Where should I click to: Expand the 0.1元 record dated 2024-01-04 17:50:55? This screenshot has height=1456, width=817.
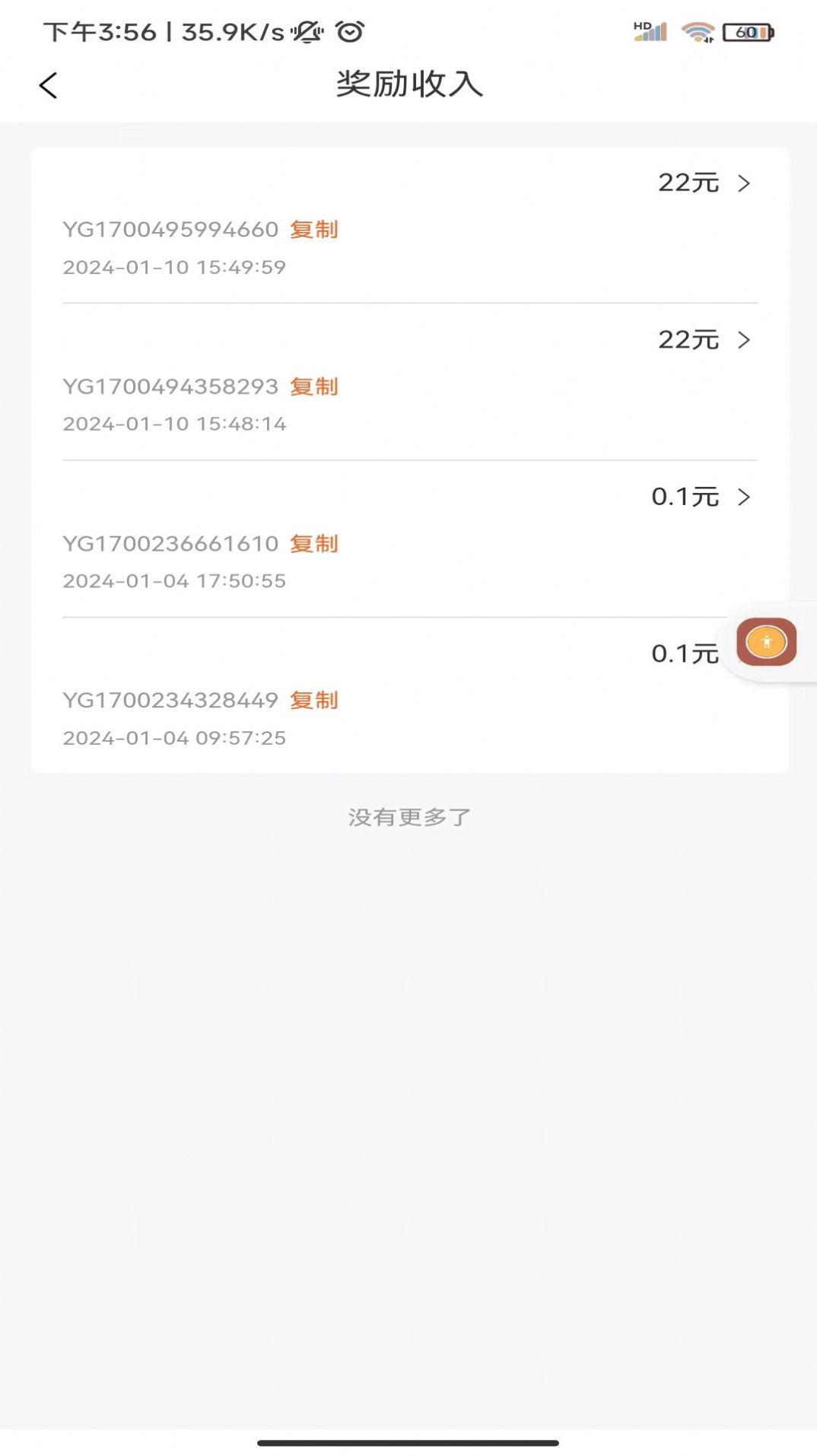744,498
